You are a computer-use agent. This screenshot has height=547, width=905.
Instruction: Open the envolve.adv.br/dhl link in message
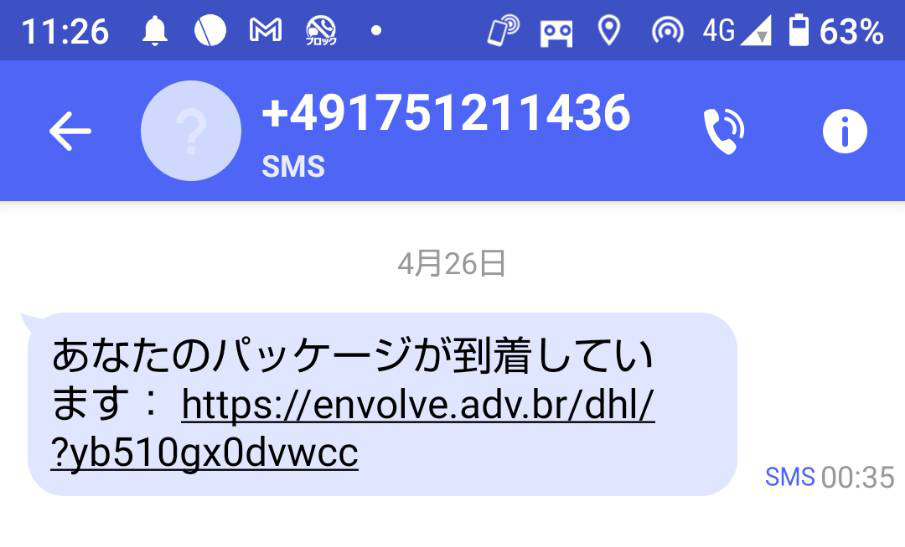pyautogui.click(x=417, y=407)
